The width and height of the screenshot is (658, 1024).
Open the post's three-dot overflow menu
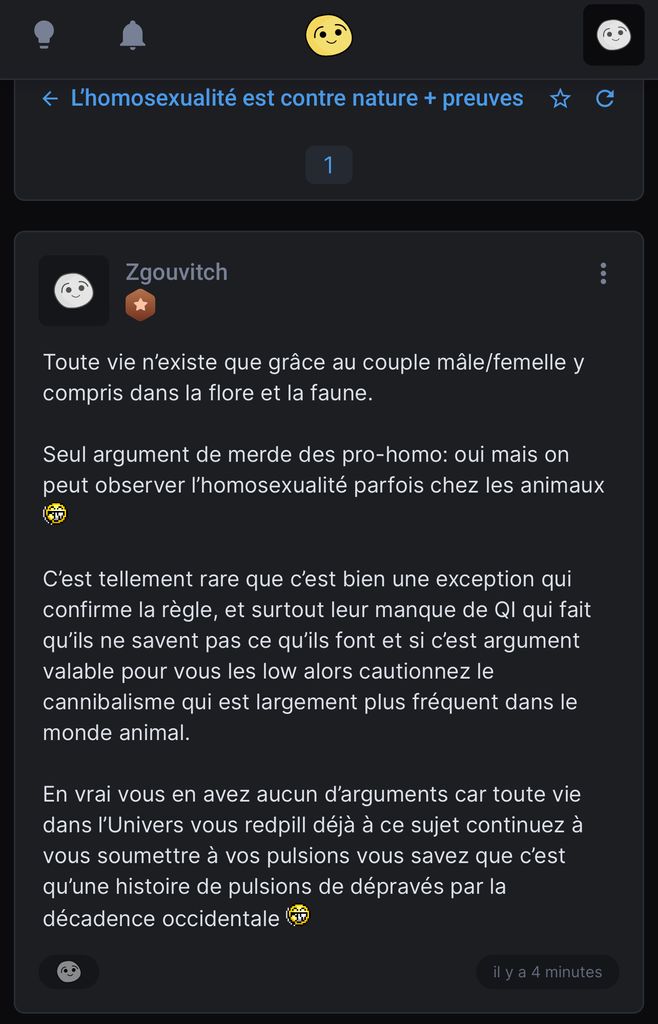coord(603,274)
